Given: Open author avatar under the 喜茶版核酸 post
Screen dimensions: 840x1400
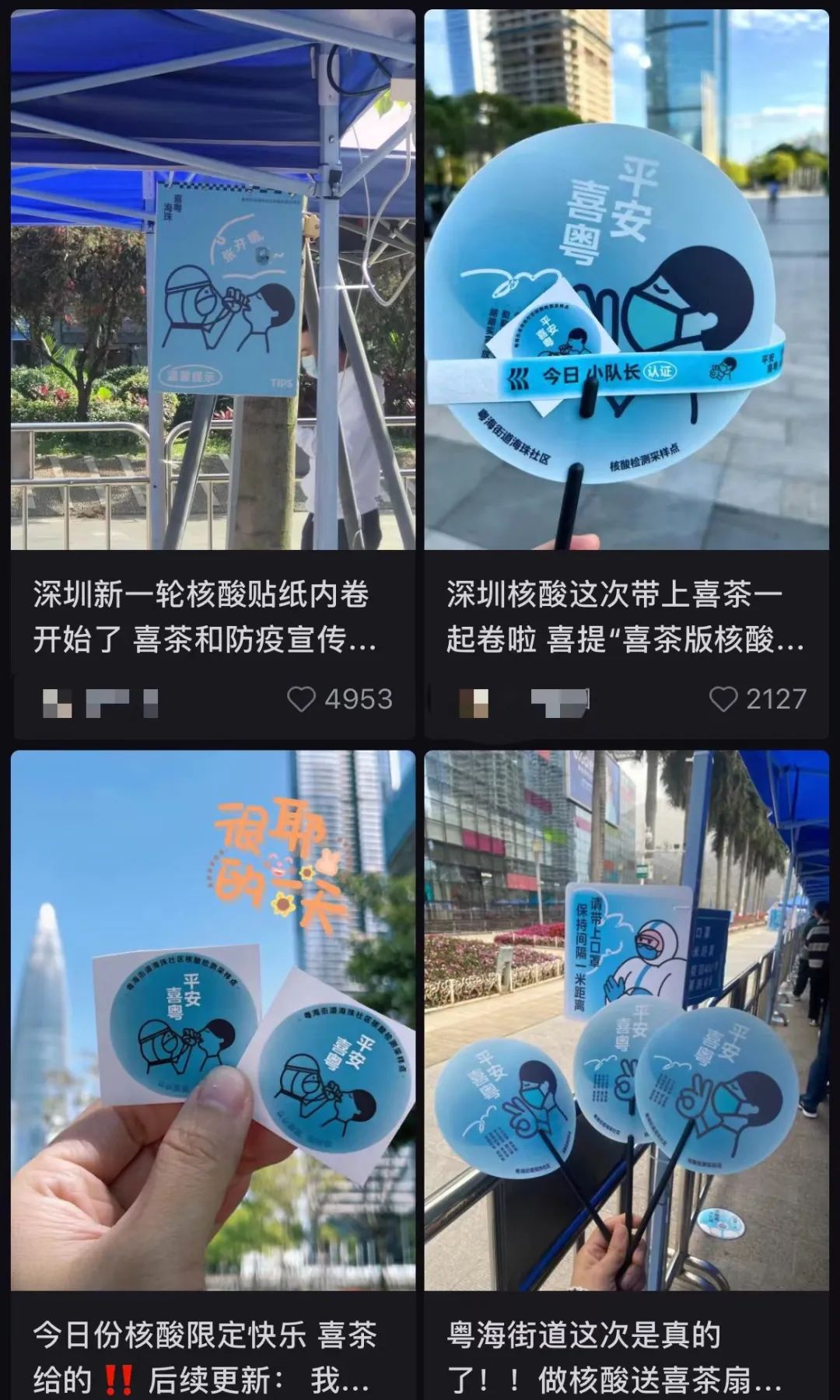Looking at the screenshot, I should (x=474, y=702).
